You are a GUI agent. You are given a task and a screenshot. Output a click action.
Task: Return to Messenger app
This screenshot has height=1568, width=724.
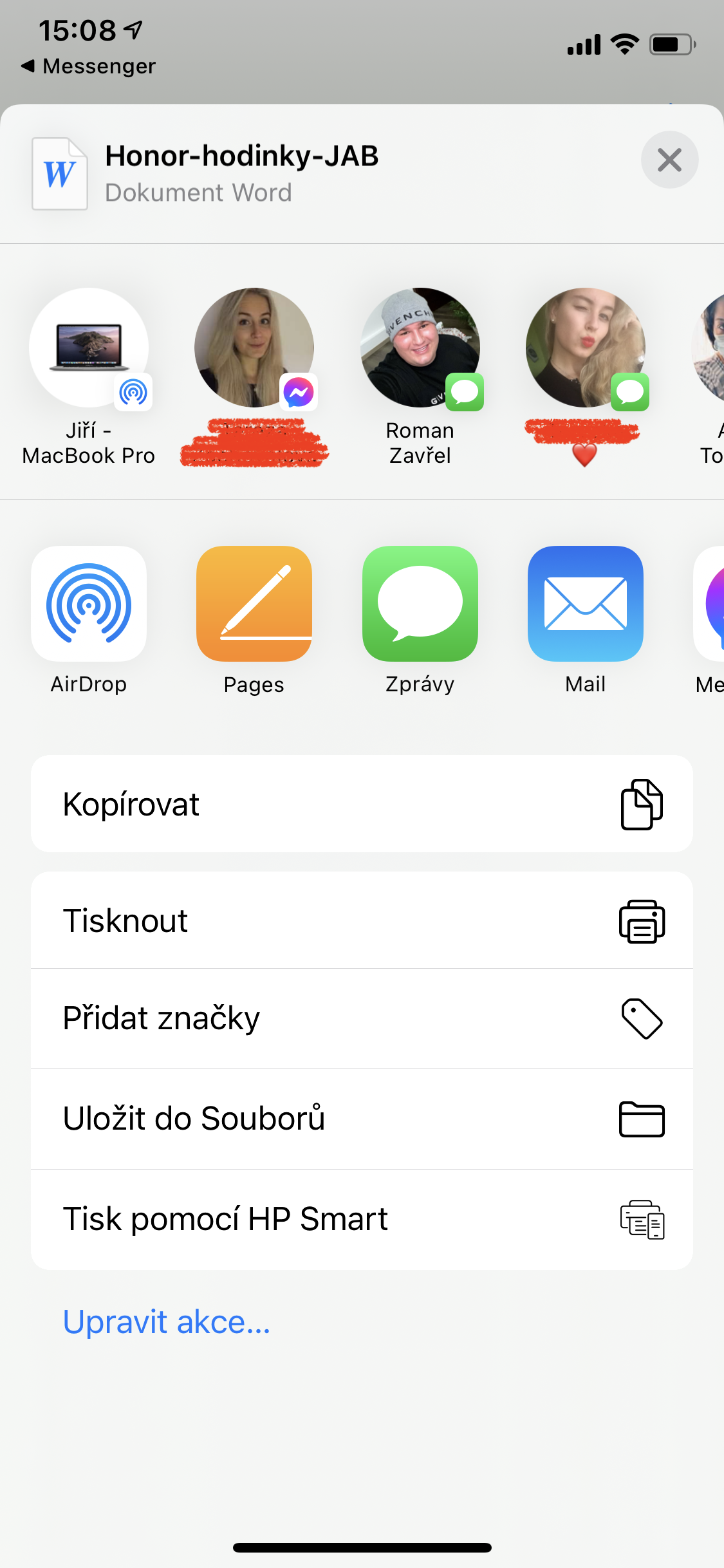coord(89,66)
